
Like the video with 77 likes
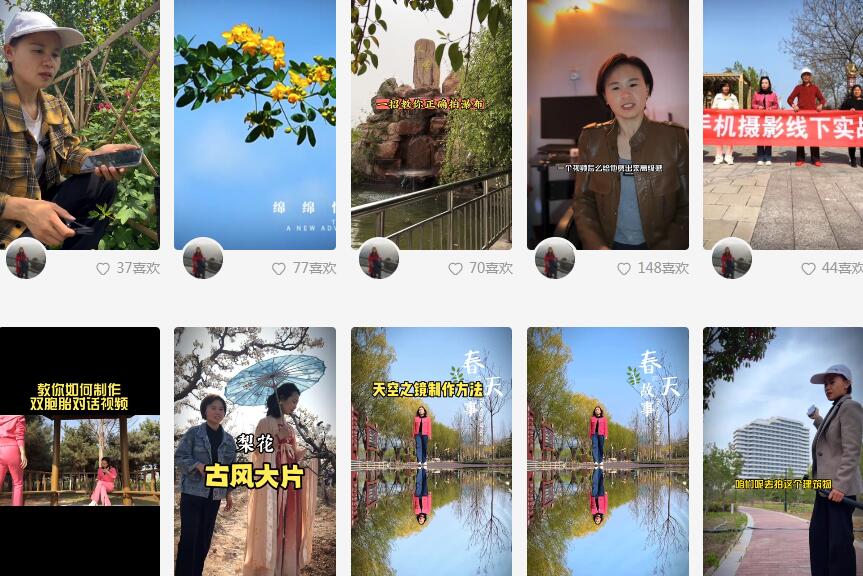click(279, 268)
